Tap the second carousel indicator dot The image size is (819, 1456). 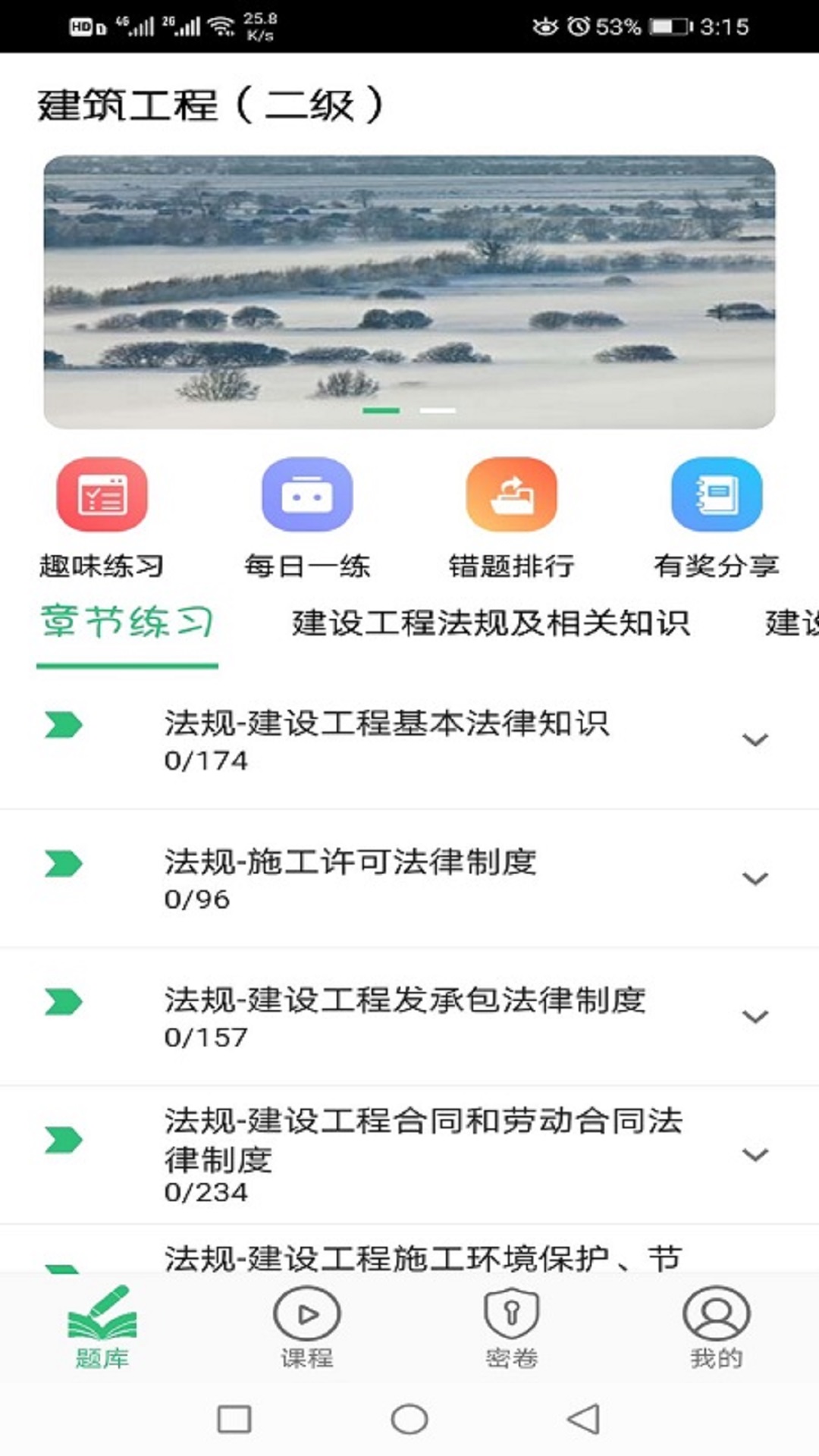438,409
